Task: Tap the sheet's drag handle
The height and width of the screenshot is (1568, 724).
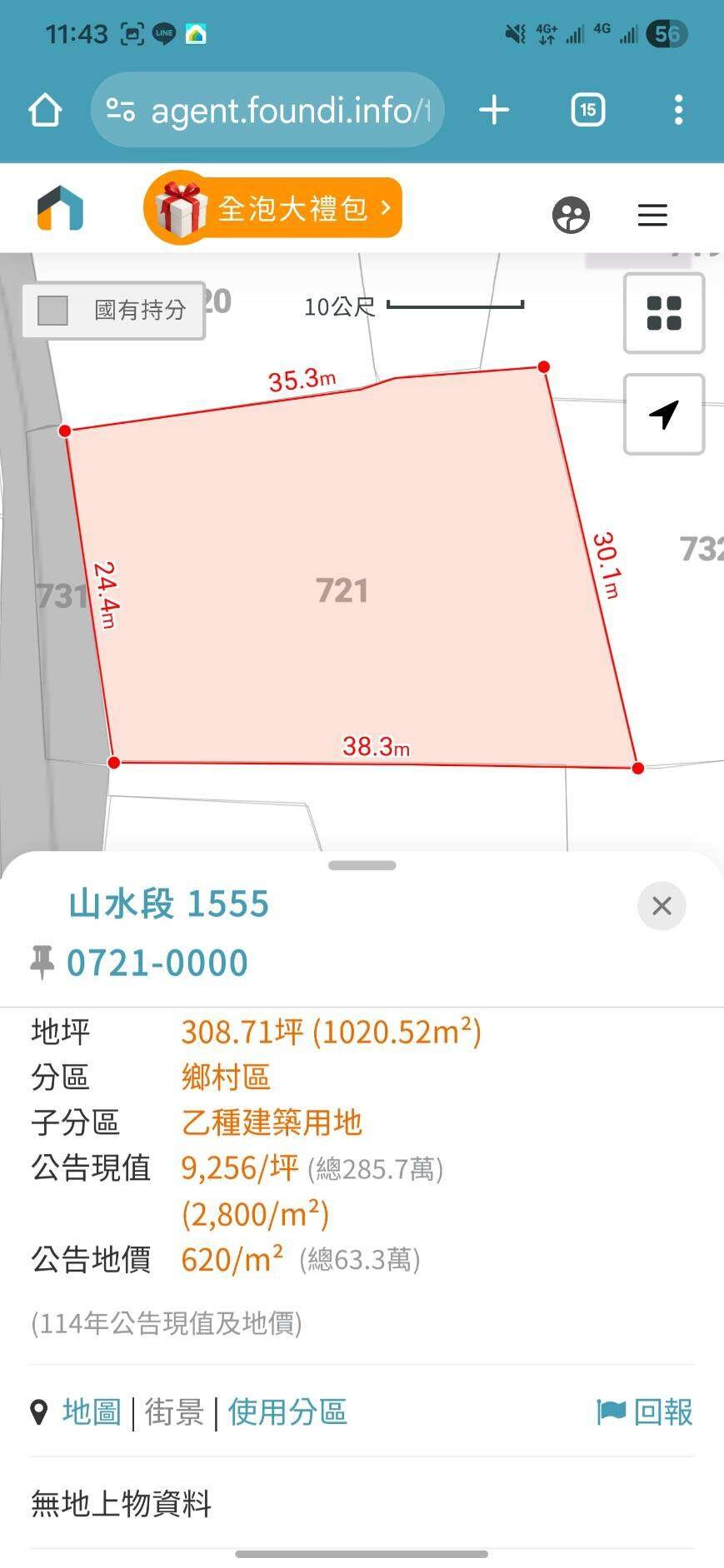Action: [362, 865]
